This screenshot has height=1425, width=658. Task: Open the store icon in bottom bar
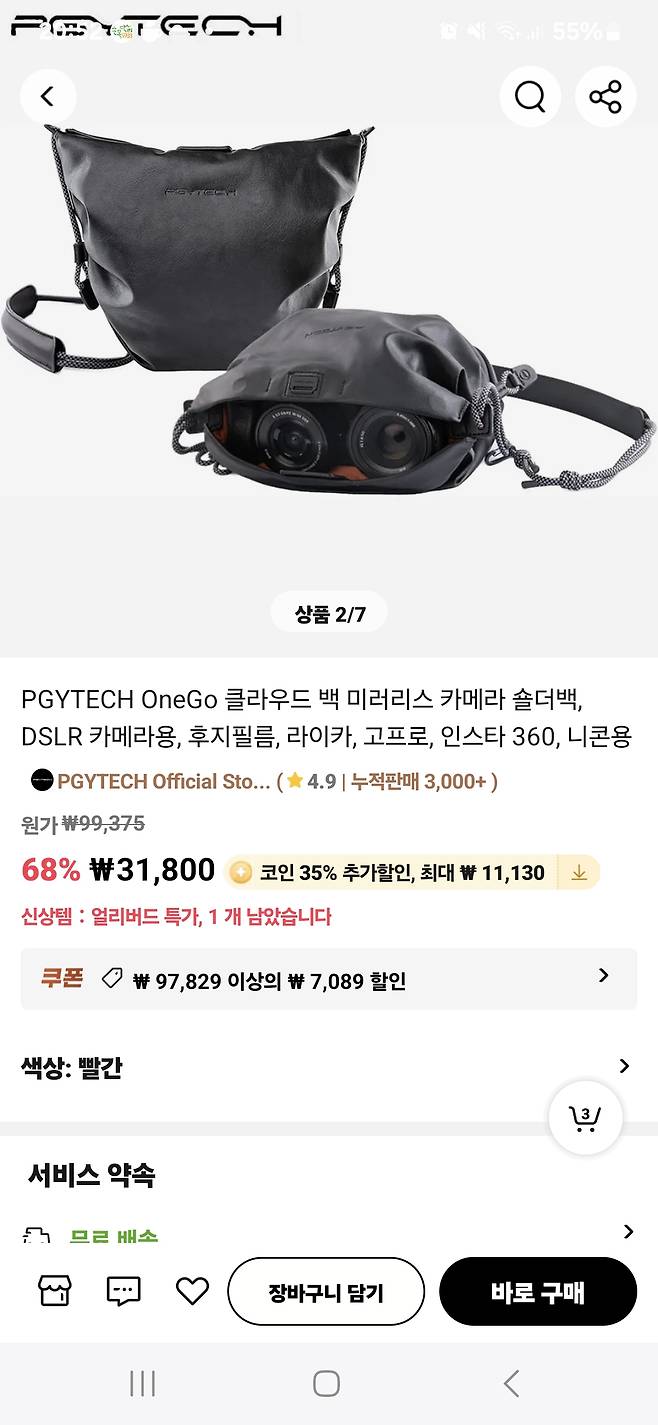(x=55, y=1291)
